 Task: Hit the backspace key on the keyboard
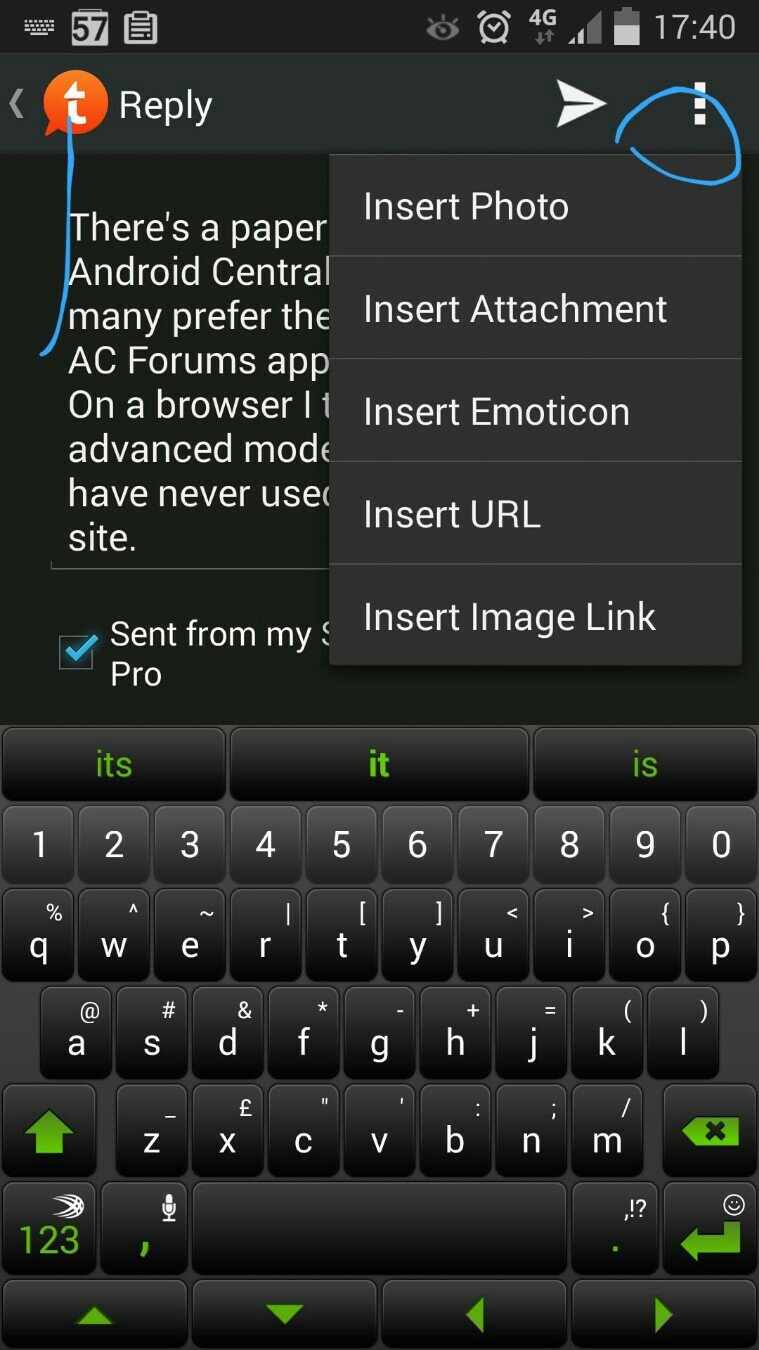click(x=710, y=1132)
